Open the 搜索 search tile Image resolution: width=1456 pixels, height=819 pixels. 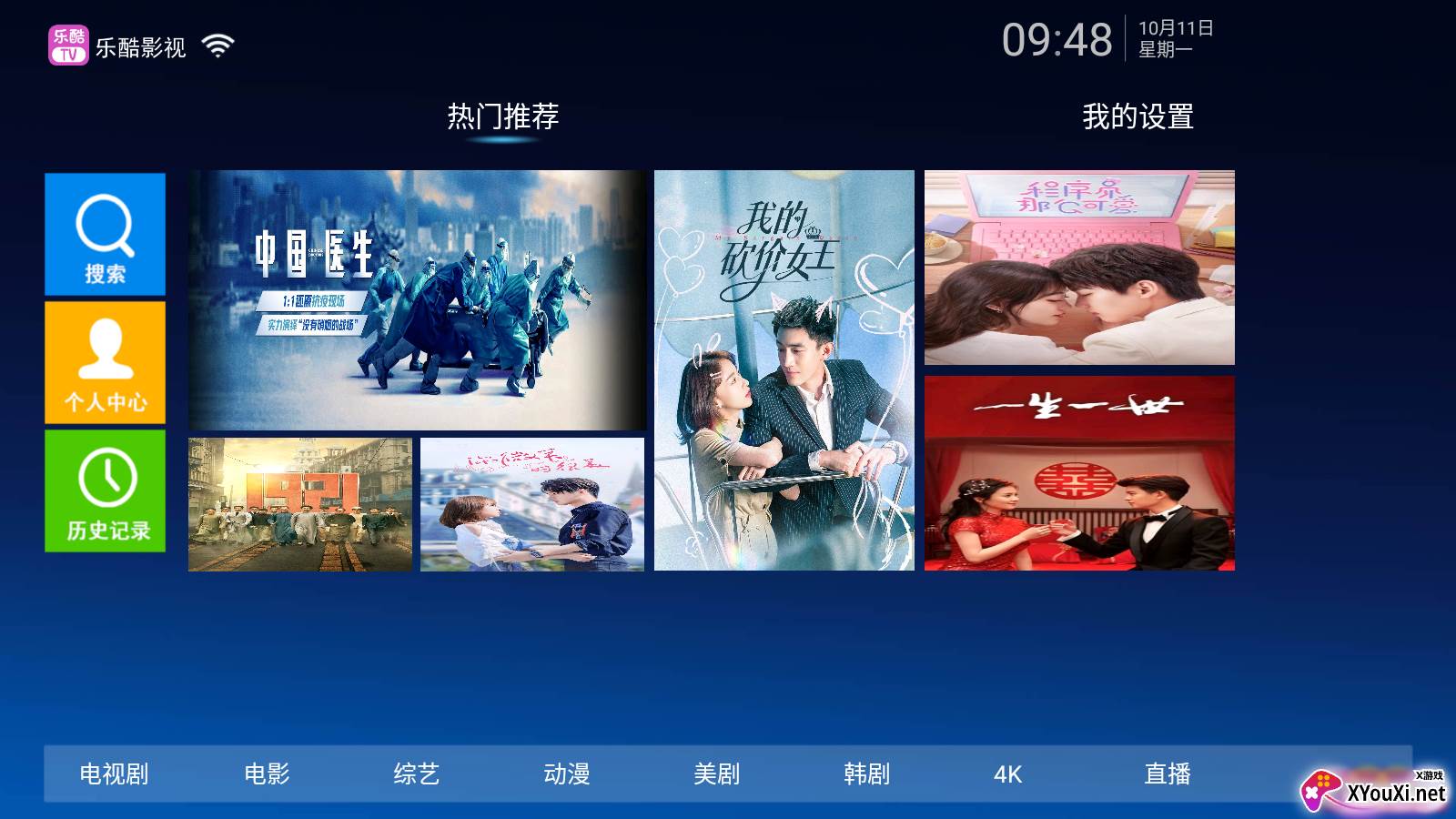[105, 234]
